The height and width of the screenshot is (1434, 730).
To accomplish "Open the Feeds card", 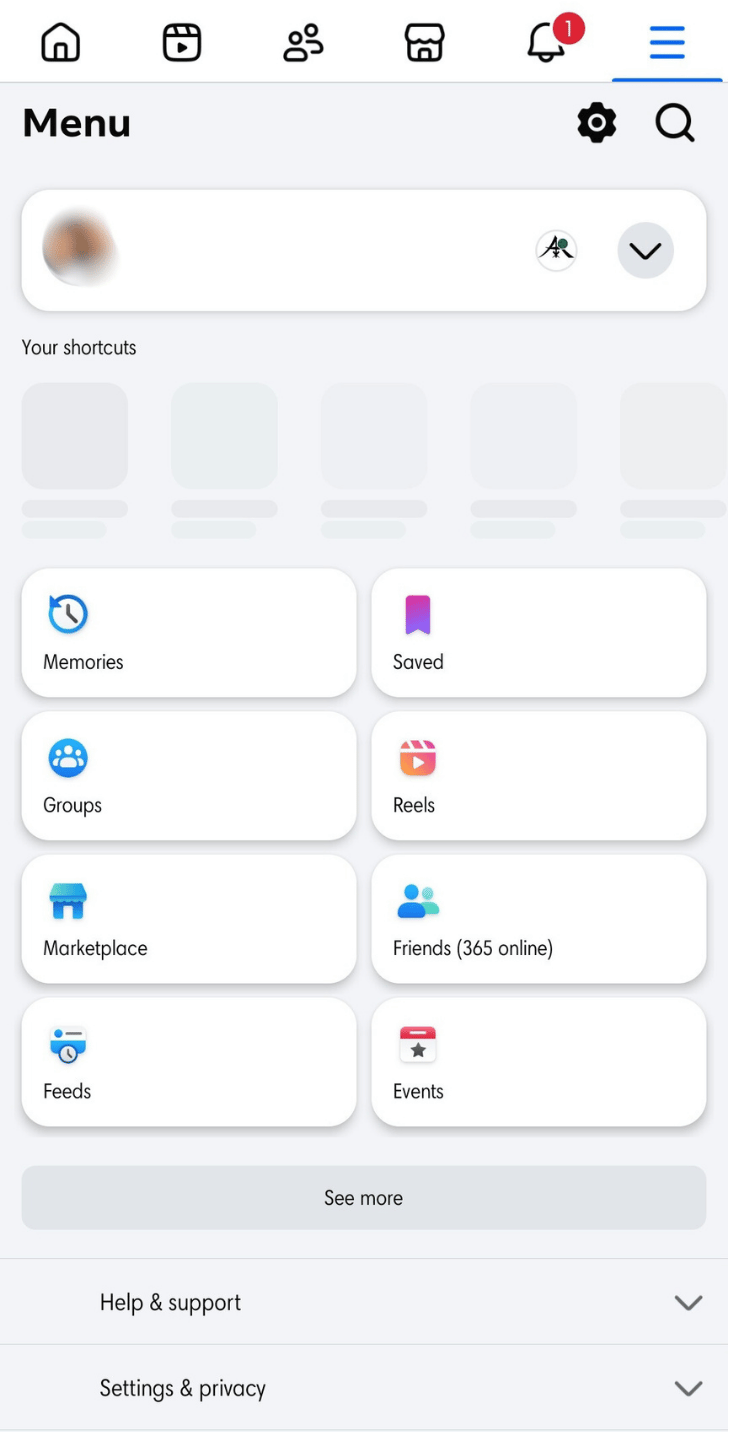I will tap(189, 1062).
